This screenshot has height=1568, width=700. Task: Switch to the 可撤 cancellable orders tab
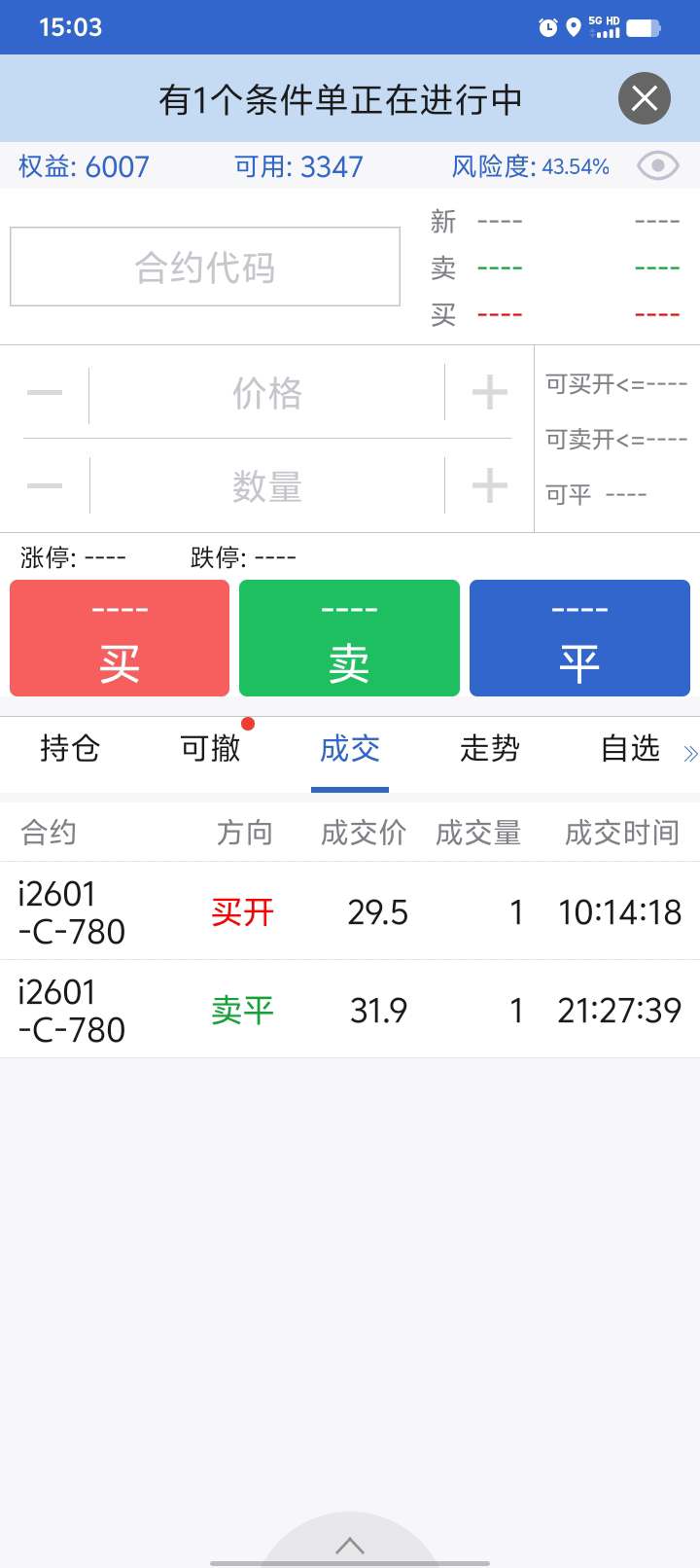pos(210,749)
